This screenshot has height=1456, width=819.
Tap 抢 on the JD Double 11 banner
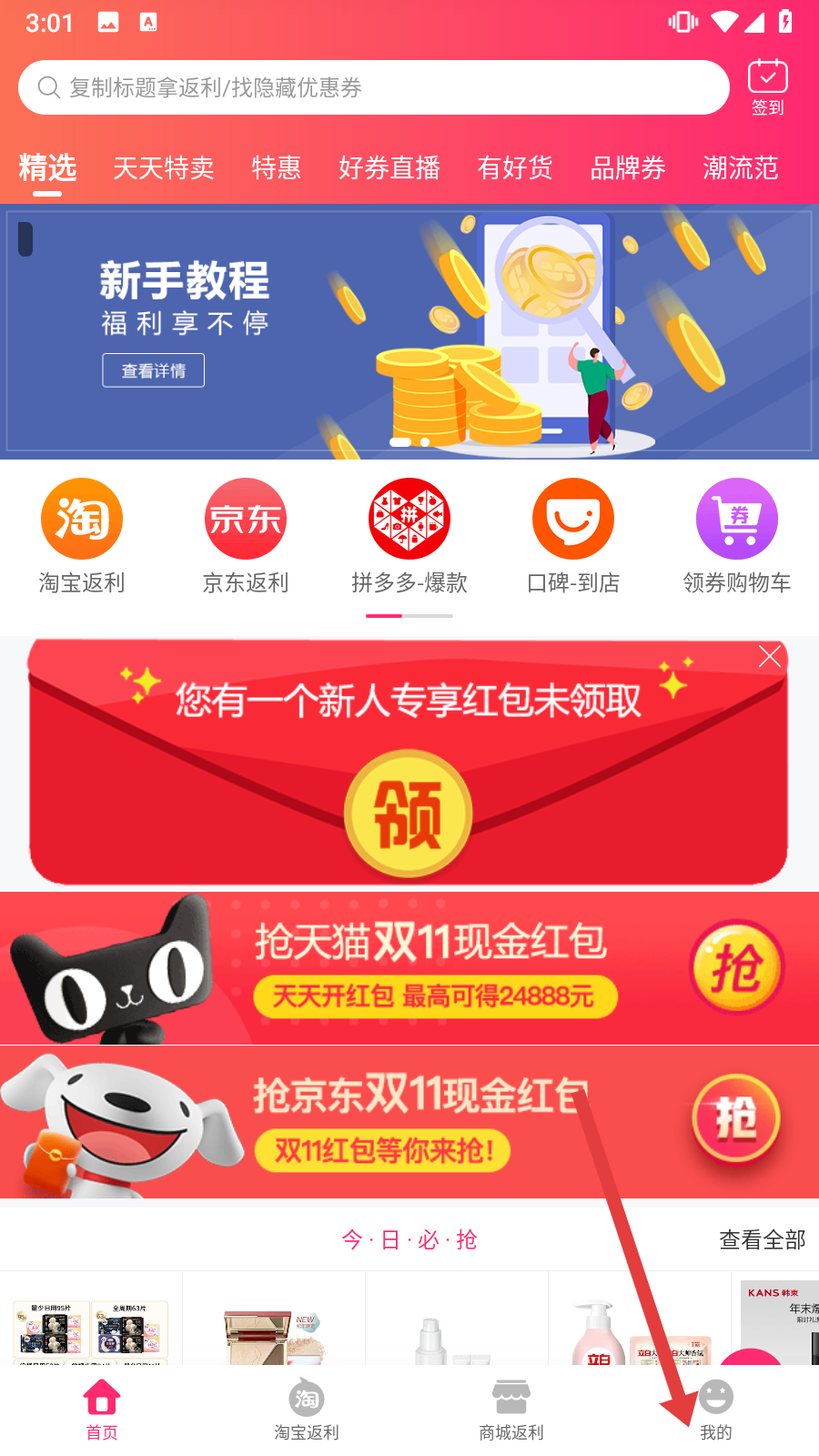(x=736, y=1119)
